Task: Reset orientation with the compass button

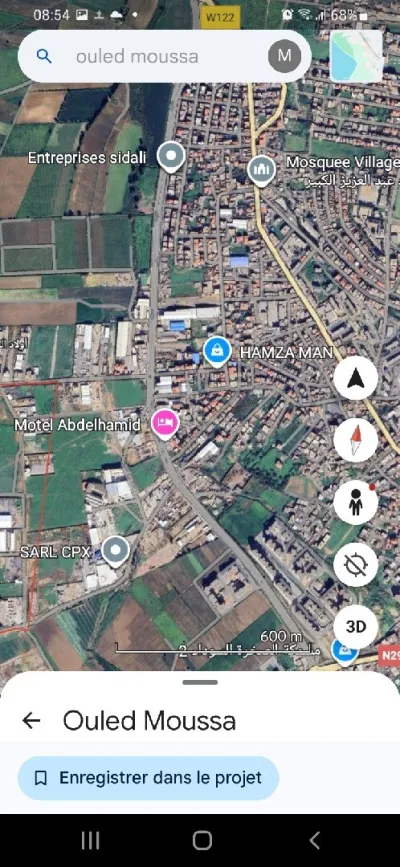Action: point(356,441)
